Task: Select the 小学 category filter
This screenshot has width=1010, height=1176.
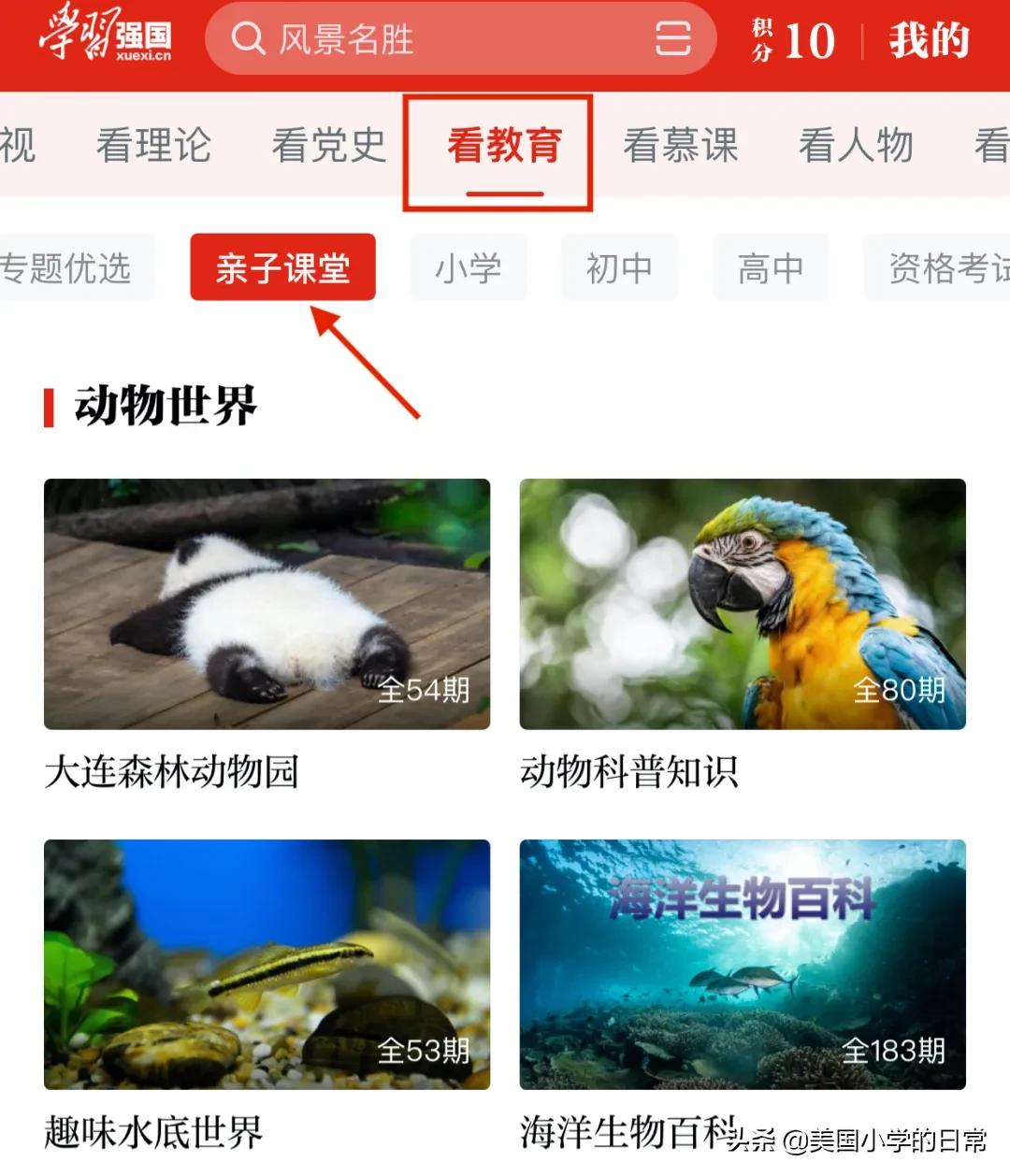Action: click(x=469, y=268)
